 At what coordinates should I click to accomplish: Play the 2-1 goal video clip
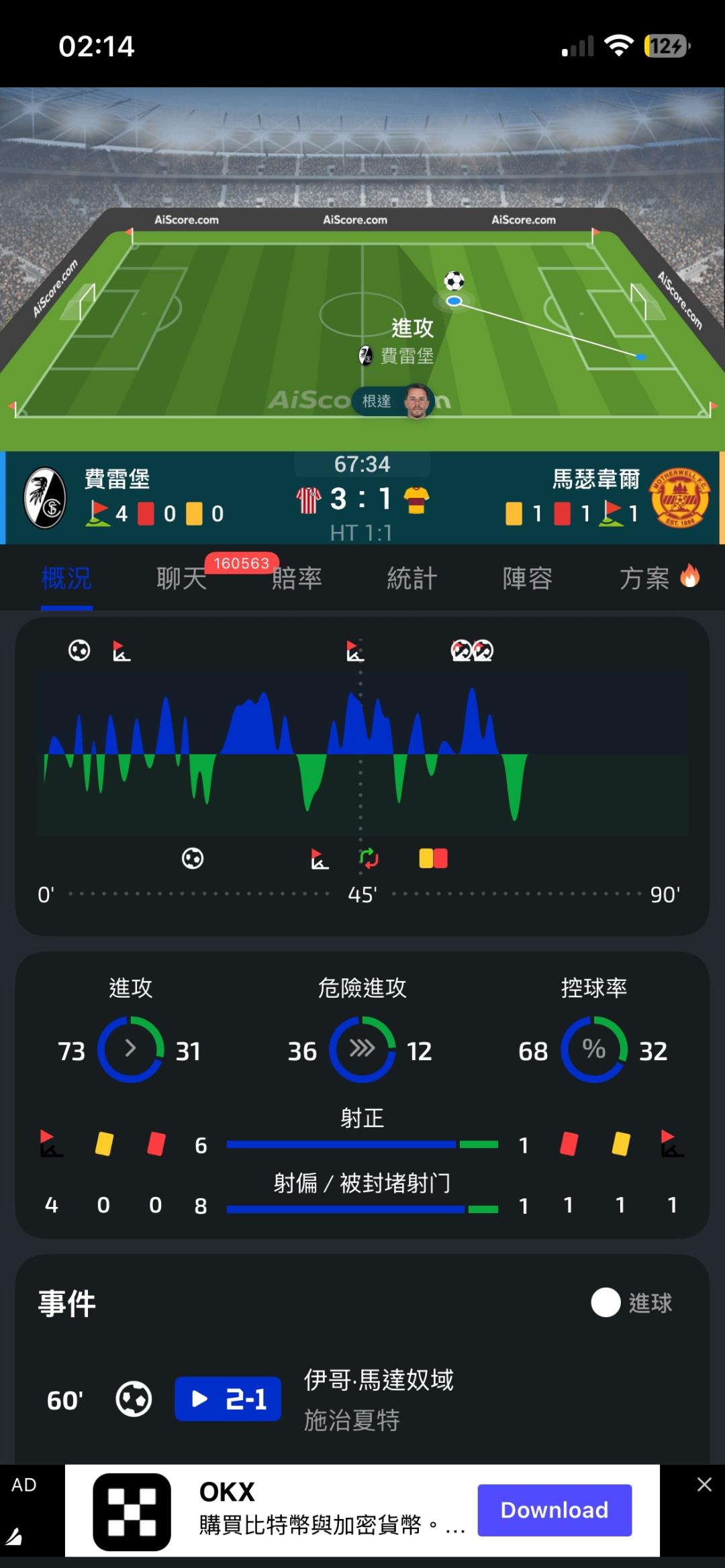point(228,1399)
